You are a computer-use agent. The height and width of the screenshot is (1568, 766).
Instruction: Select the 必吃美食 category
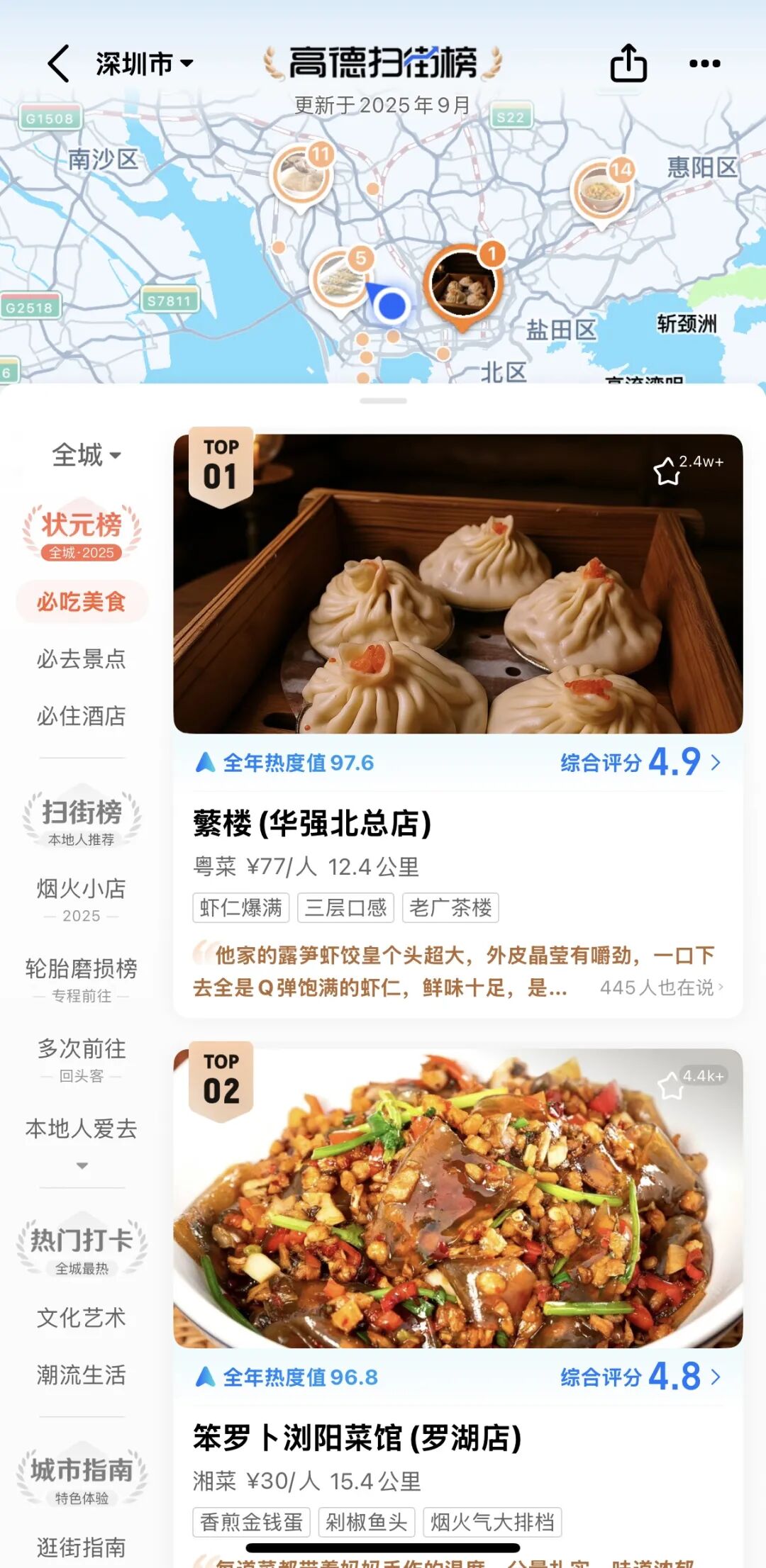(82, 602)
